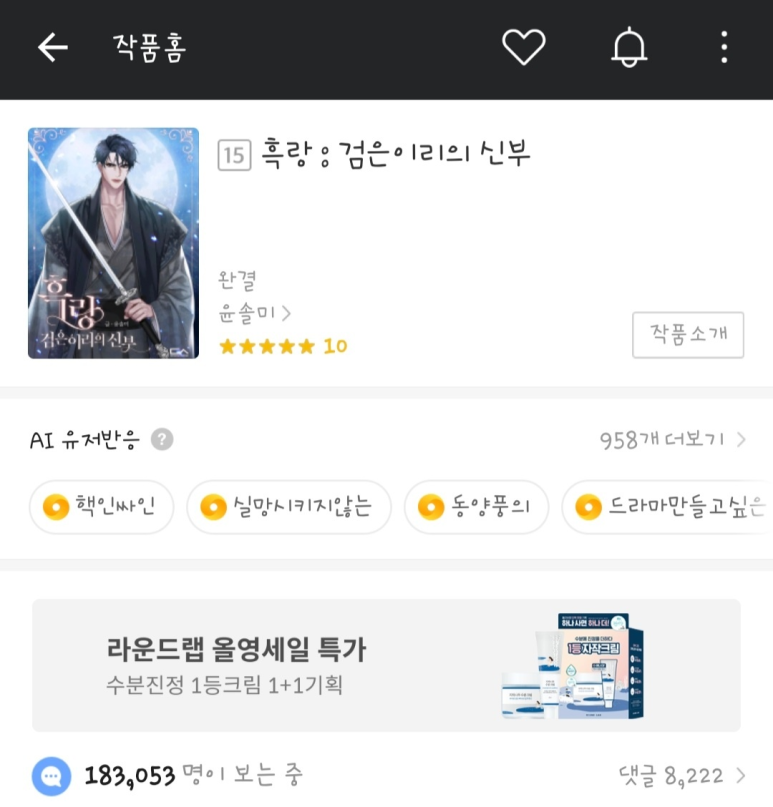This screenshot has width=773, height=807.
Task: Open notifications via the bell icon
Action: click(625, 46)
